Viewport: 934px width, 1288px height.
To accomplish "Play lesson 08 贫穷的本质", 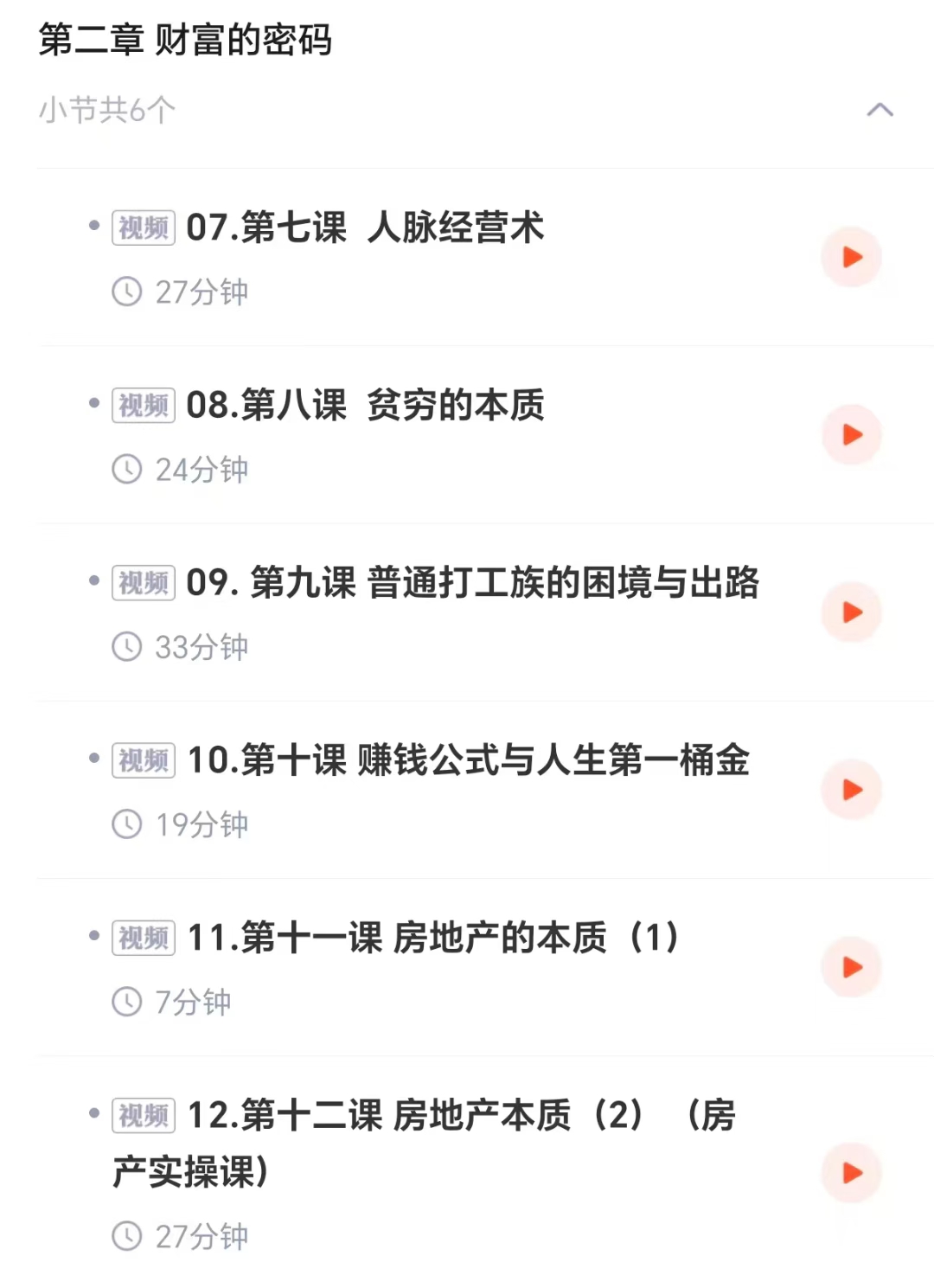I will [852, 434].
